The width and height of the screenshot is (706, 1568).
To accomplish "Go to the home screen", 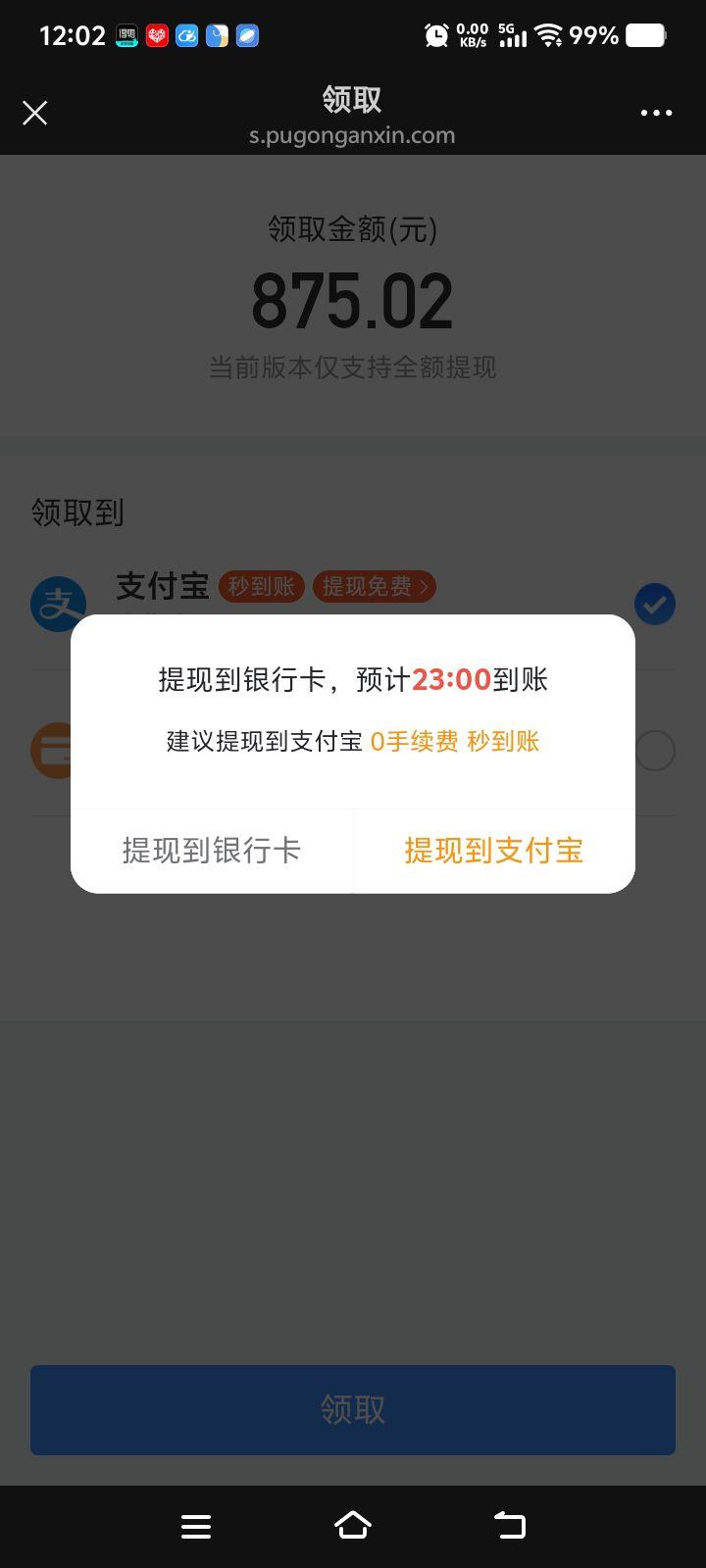I will [353, 1525].
